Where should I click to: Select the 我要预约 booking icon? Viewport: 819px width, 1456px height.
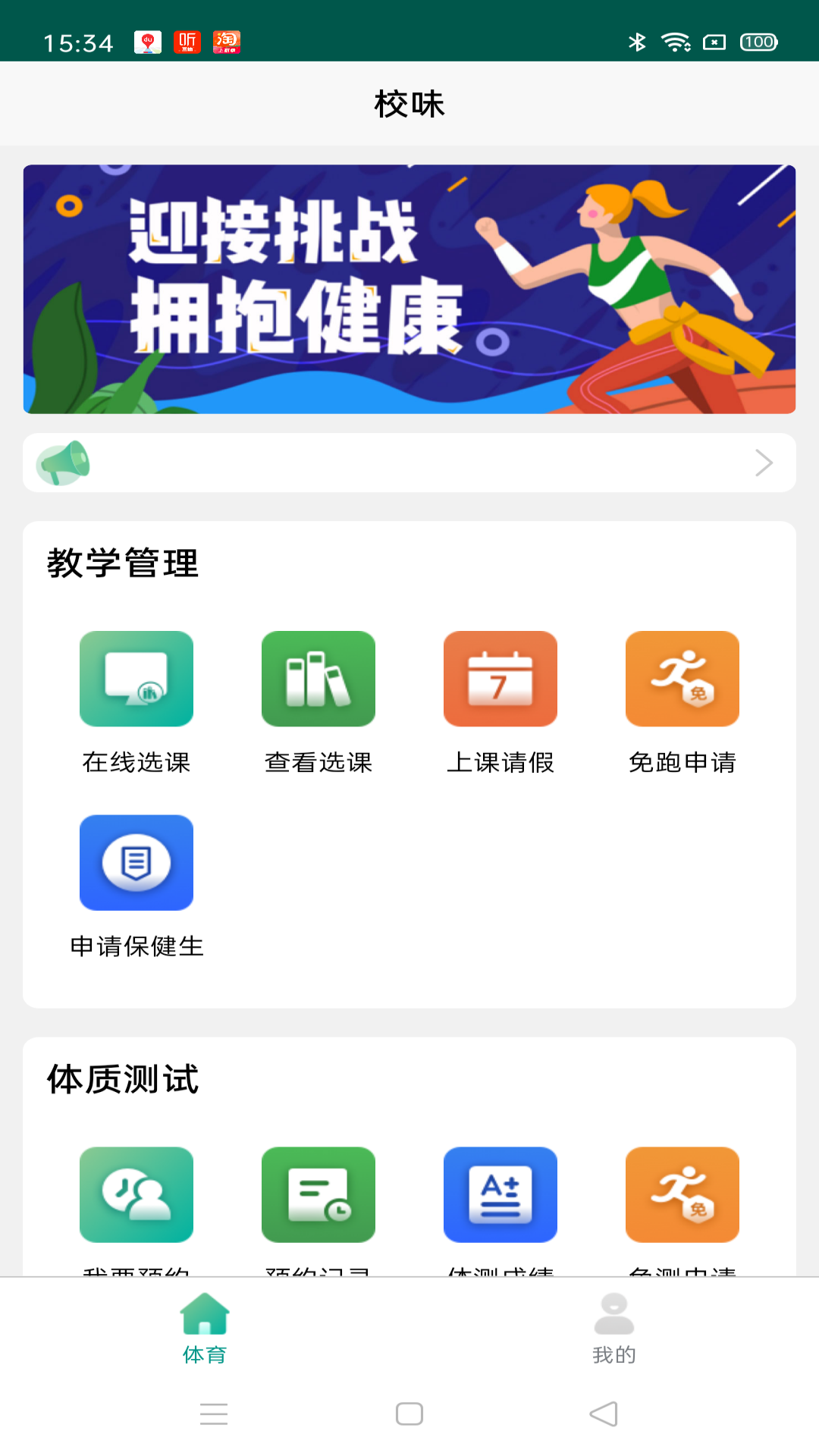click(x=136, y=1194)
